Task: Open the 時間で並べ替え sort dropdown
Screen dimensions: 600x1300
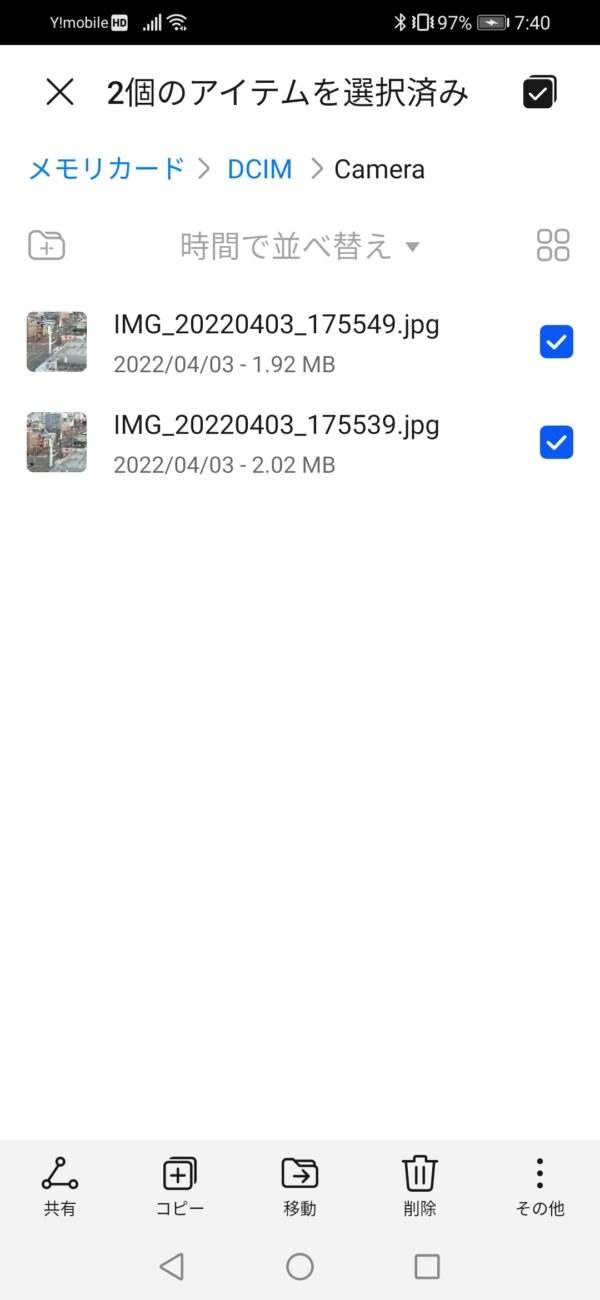Action: 299,246
